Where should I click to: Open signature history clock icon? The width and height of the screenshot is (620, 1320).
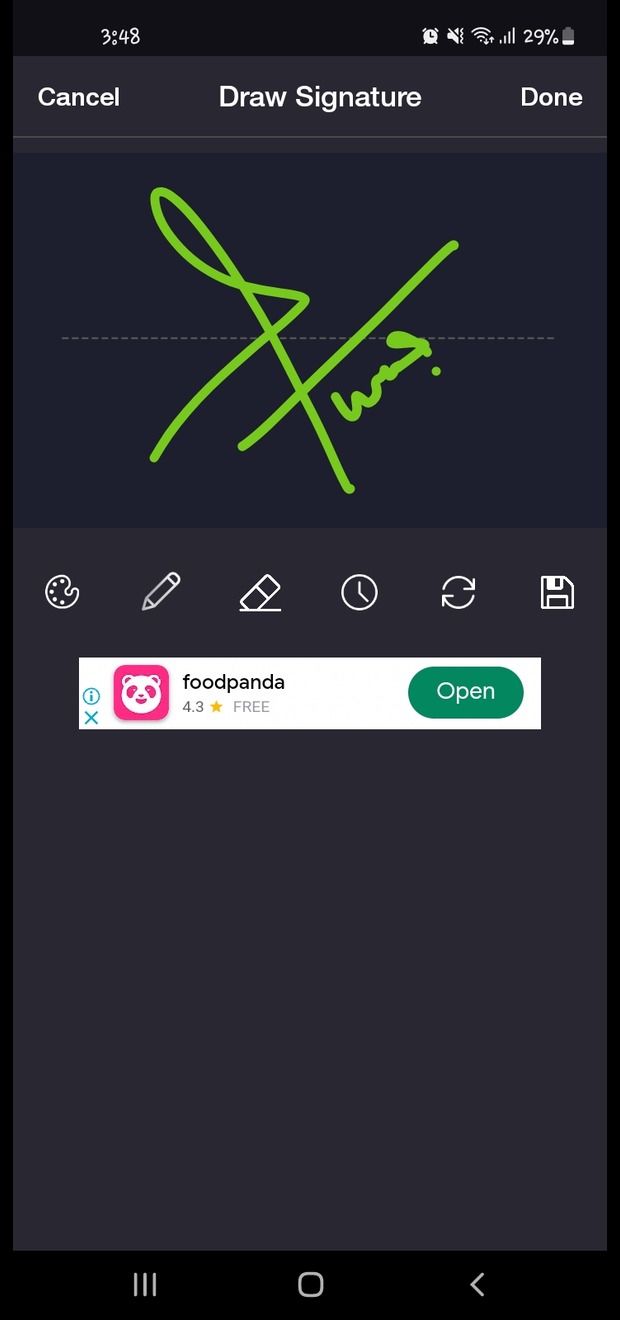pos(359,592)
